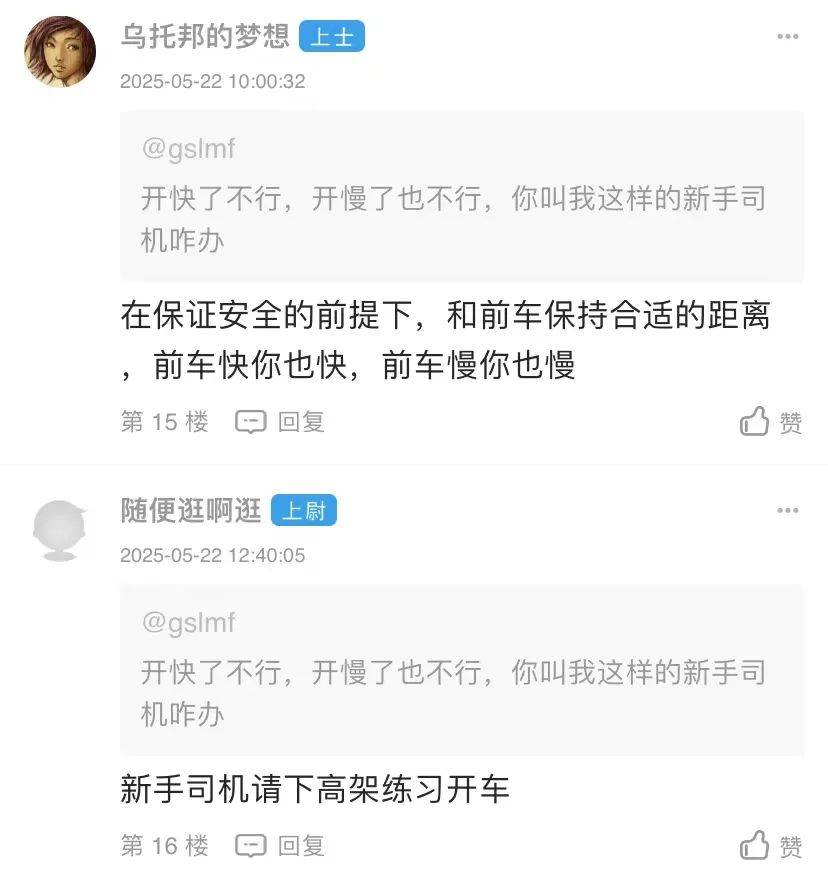Open overflow menu on 乌托邦的梦想's comment
This screenshot has width=828, height=877.
coord(787,37)
